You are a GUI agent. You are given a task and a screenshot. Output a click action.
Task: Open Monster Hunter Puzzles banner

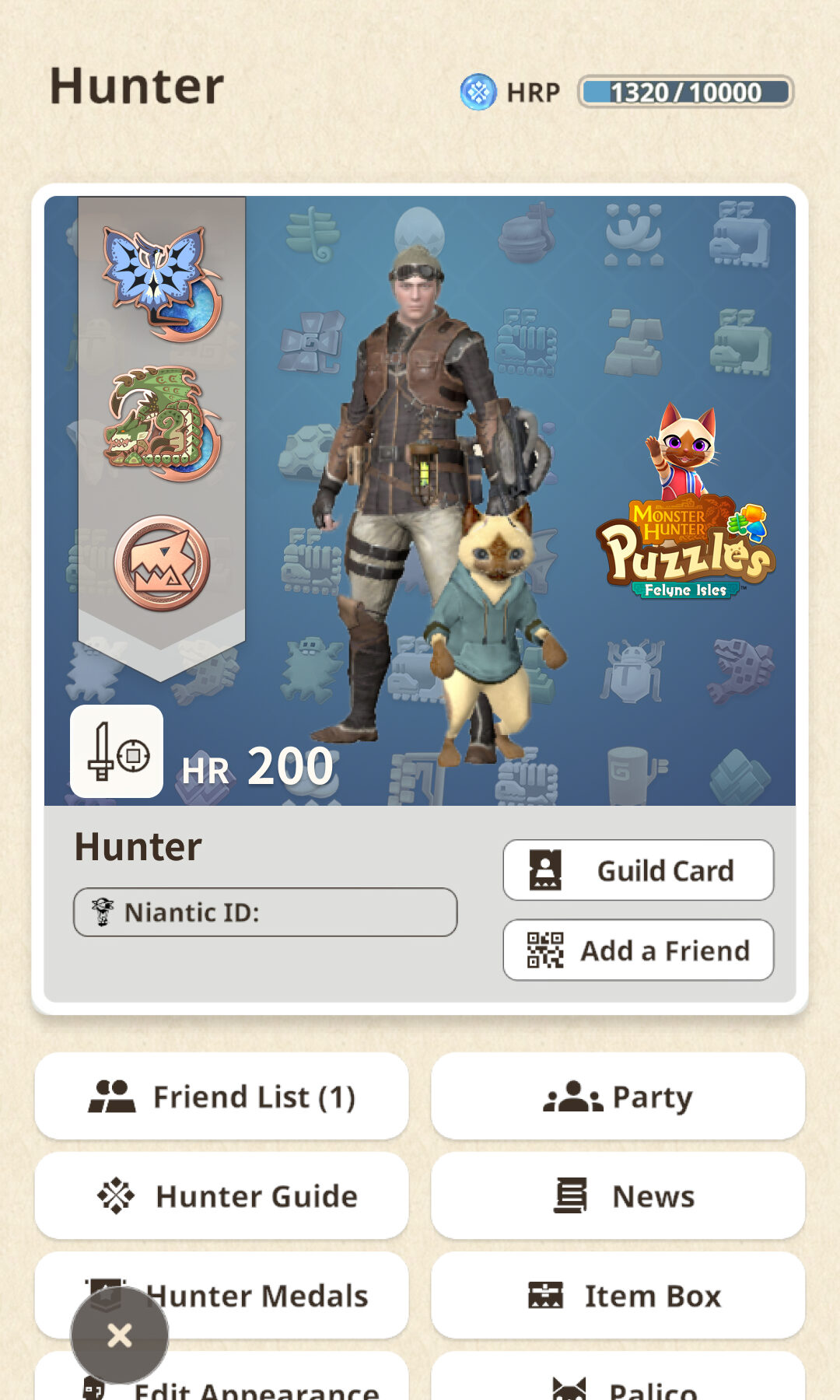click(x=686, y=506)
